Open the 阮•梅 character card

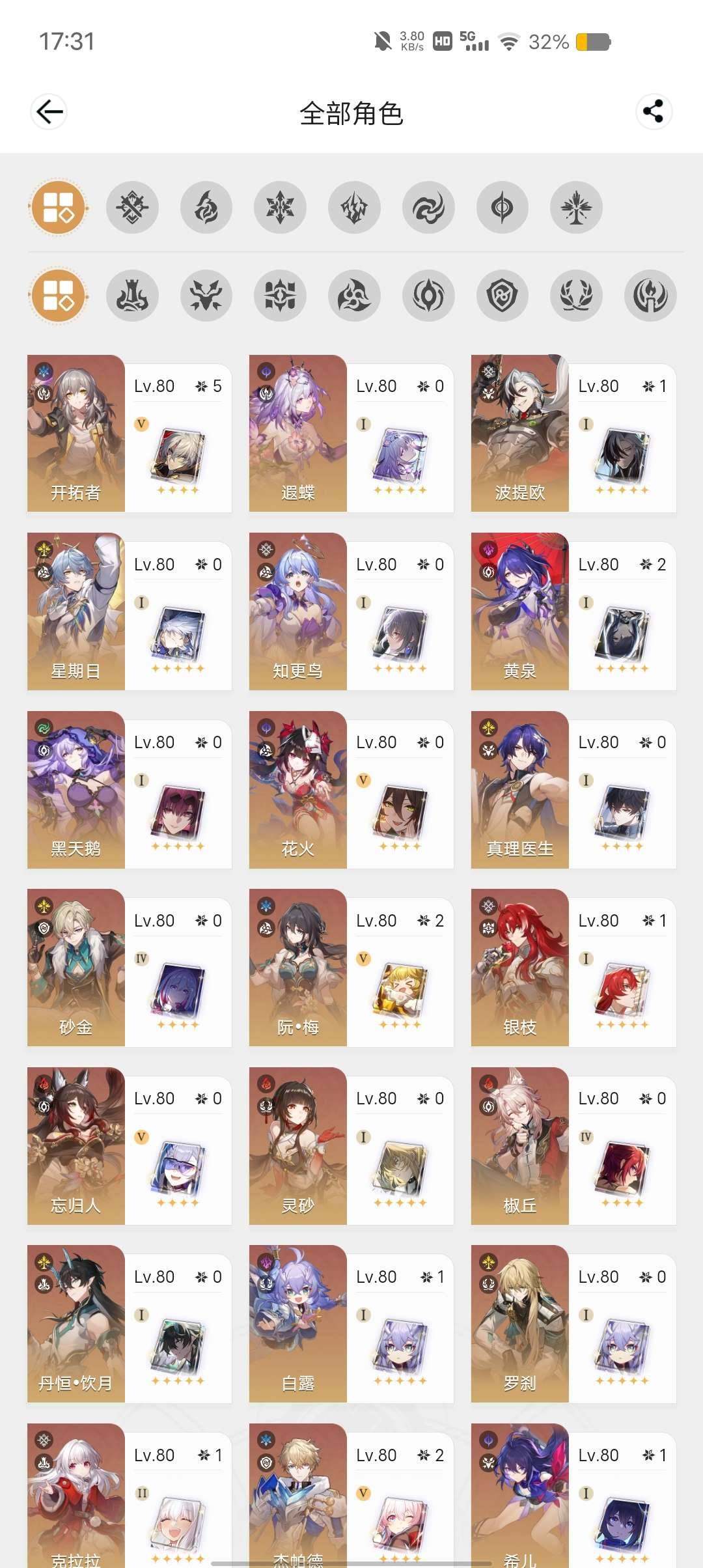point(351,968)
